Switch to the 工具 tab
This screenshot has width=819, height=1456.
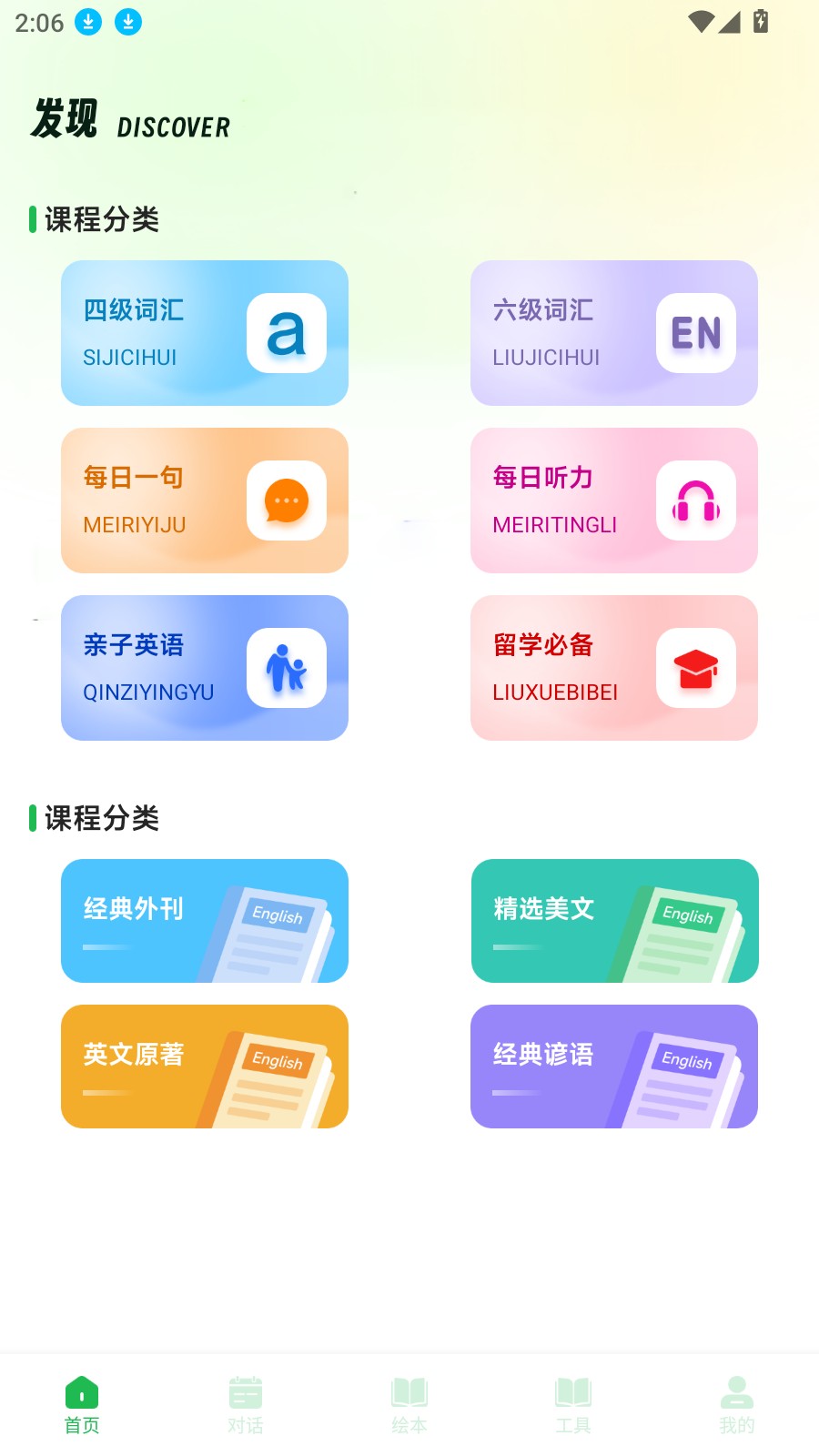point(572,1401)
